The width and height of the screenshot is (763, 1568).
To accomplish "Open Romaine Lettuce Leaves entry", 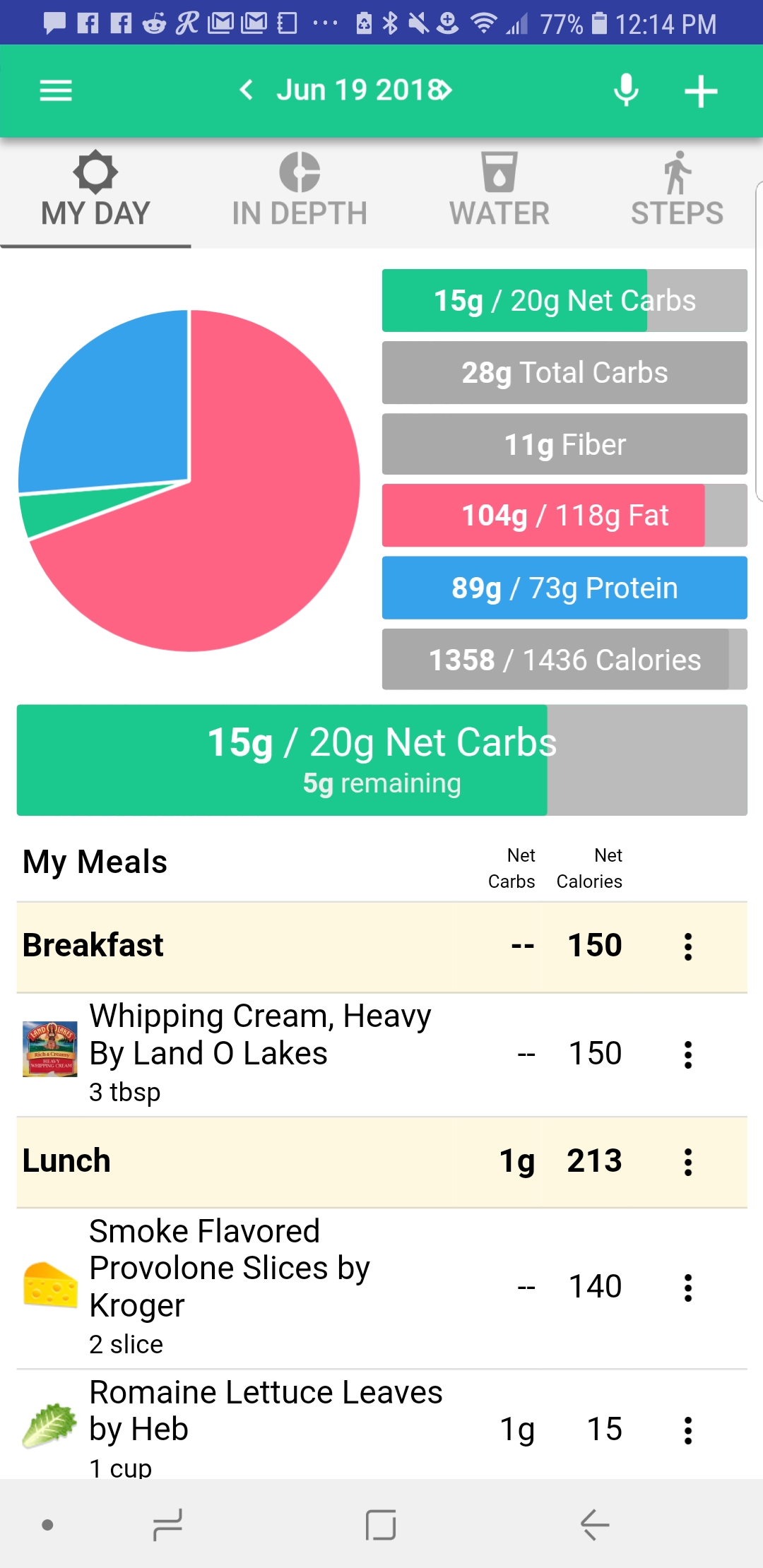I will 382,1425.
